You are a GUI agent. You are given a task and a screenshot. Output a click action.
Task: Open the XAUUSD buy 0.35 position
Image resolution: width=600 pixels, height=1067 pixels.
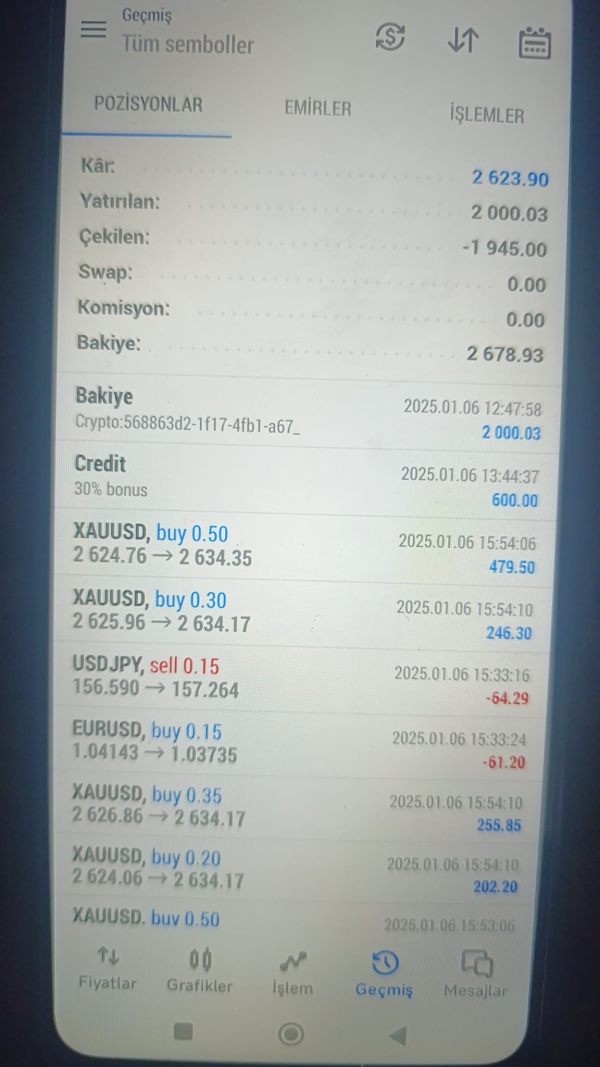click(x=299, y=806)
